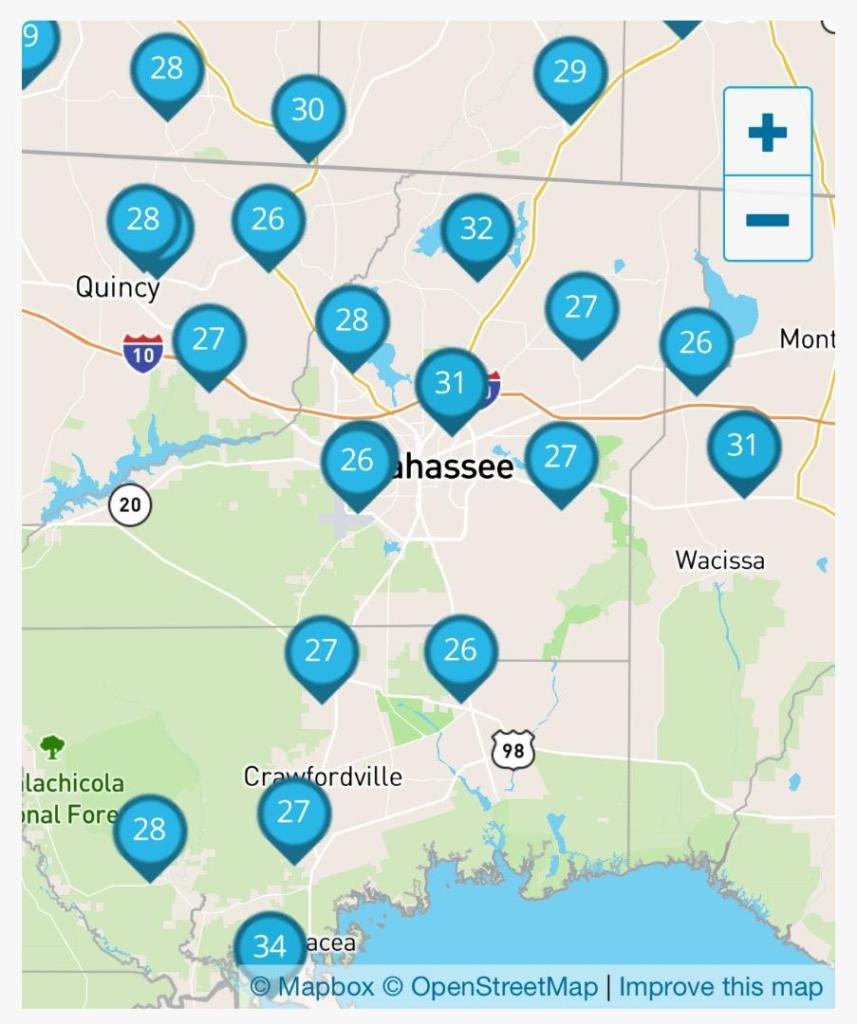
Task: Tap Improve this map link
Action: point(720,987)
